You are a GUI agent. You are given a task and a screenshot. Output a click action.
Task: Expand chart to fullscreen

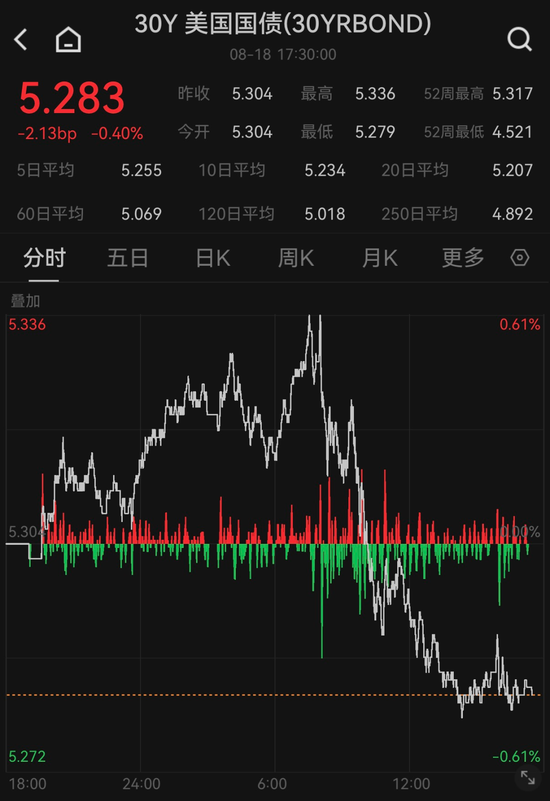coord(528,778)
